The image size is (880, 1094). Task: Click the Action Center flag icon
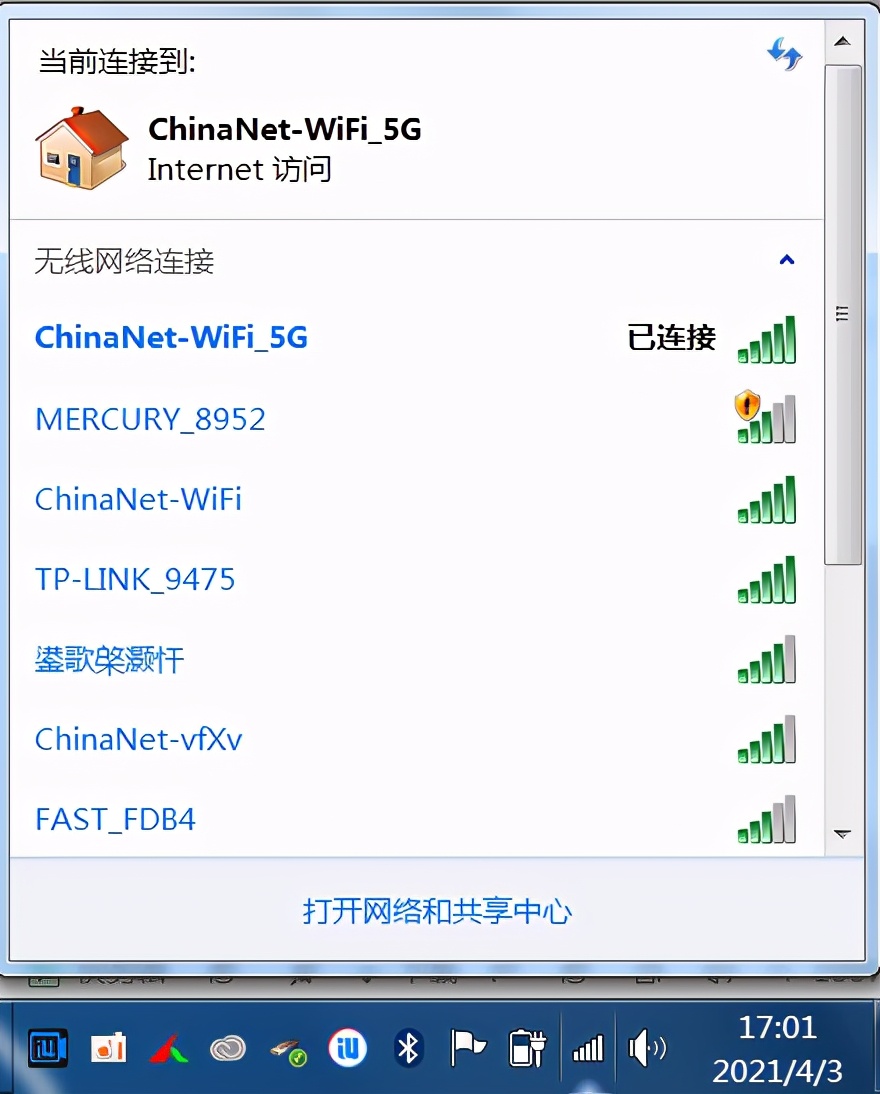click(468, 1049)
